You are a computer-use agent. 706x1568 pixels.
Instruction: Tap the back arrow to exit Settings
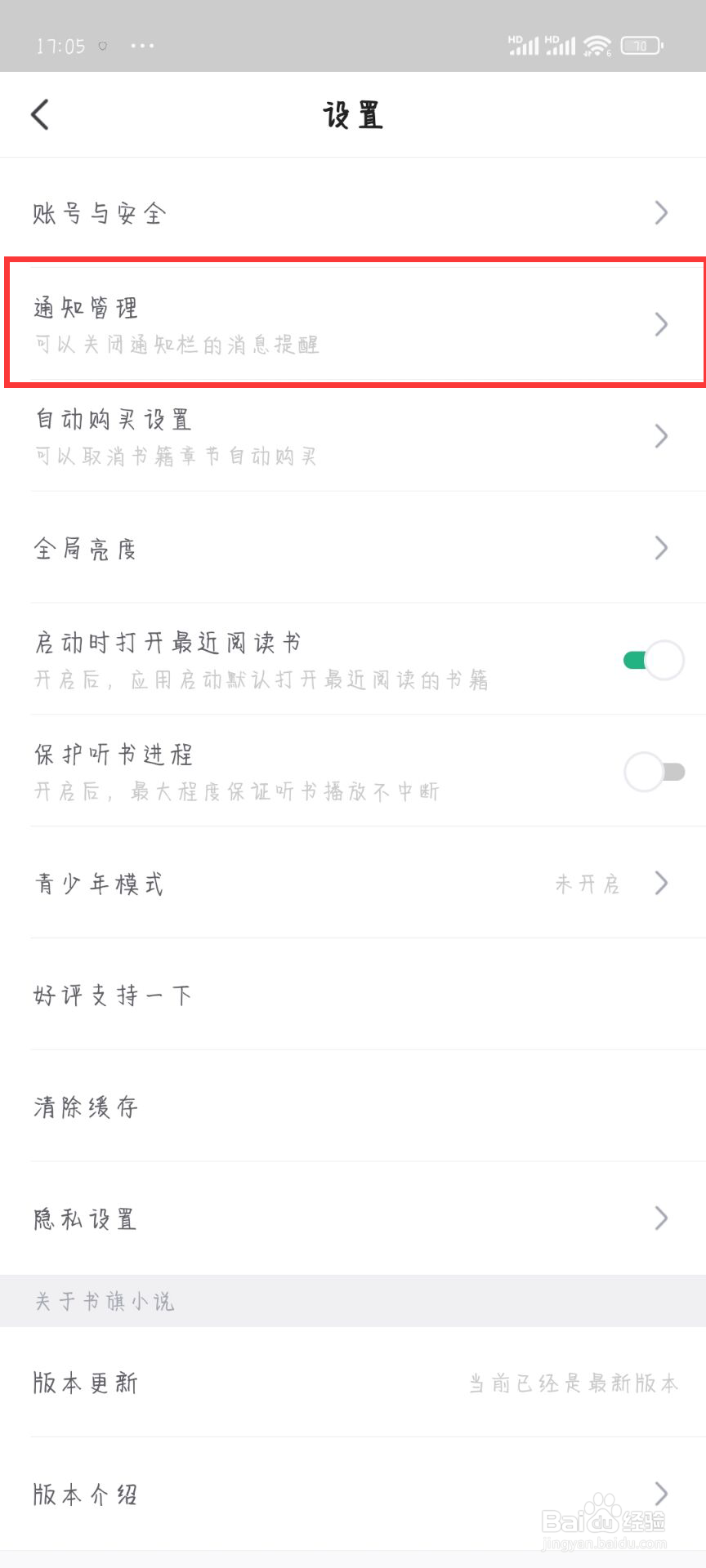point(41,114)
